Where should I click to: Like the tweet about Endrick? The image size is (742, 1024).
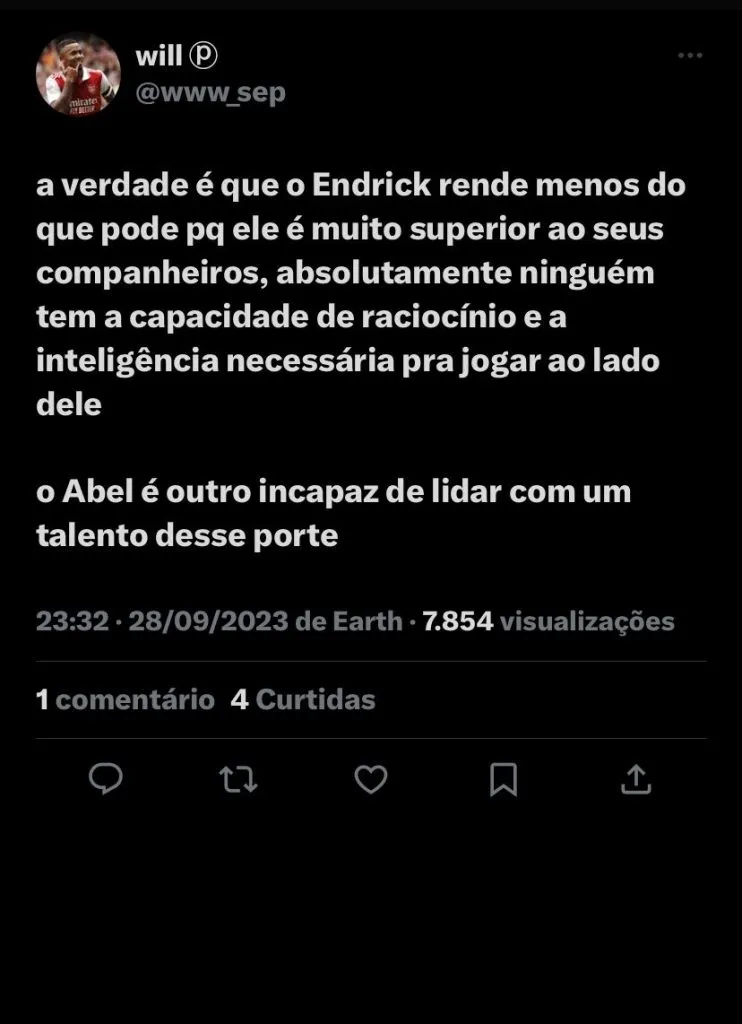click(371, 779)
